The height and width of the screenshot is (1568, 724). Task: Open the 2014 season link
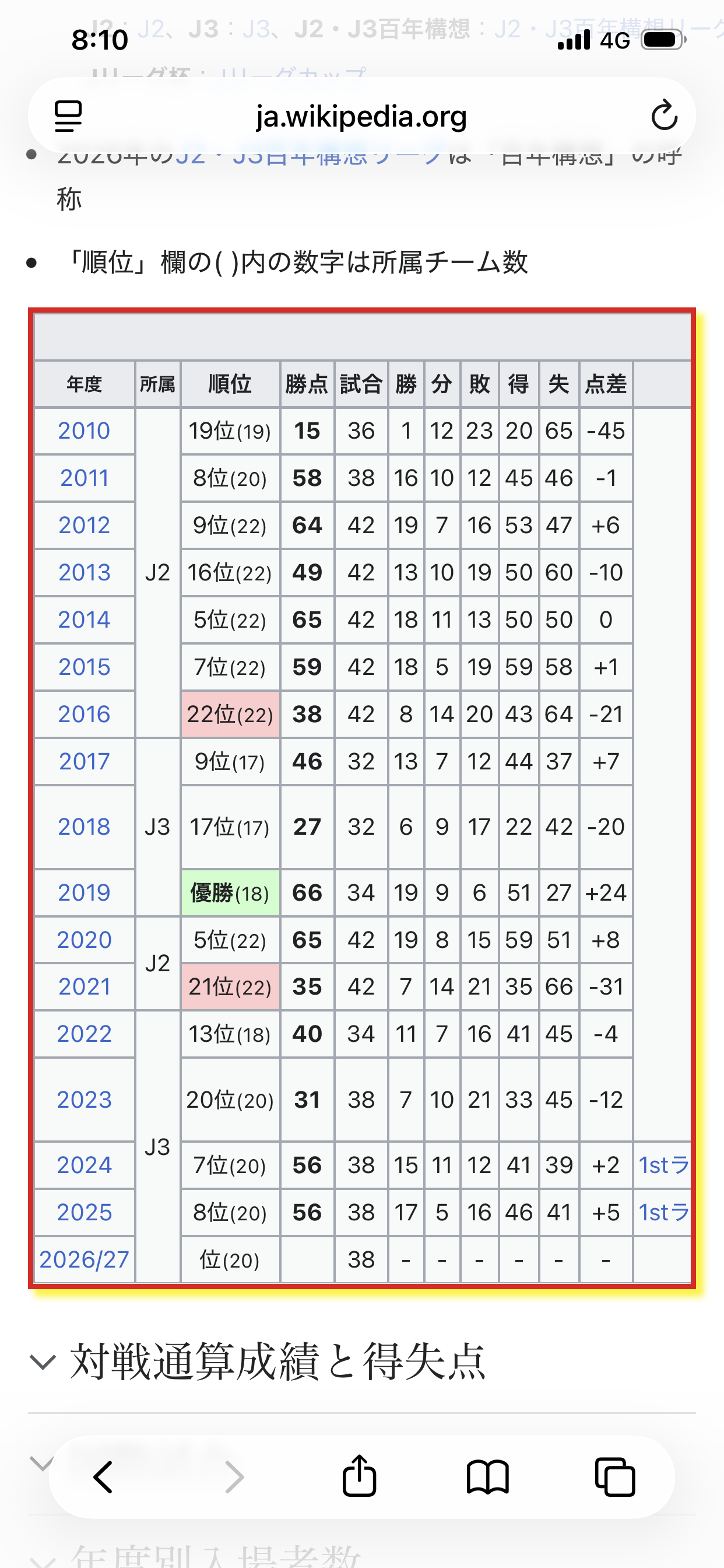click(x=84, y=619)
